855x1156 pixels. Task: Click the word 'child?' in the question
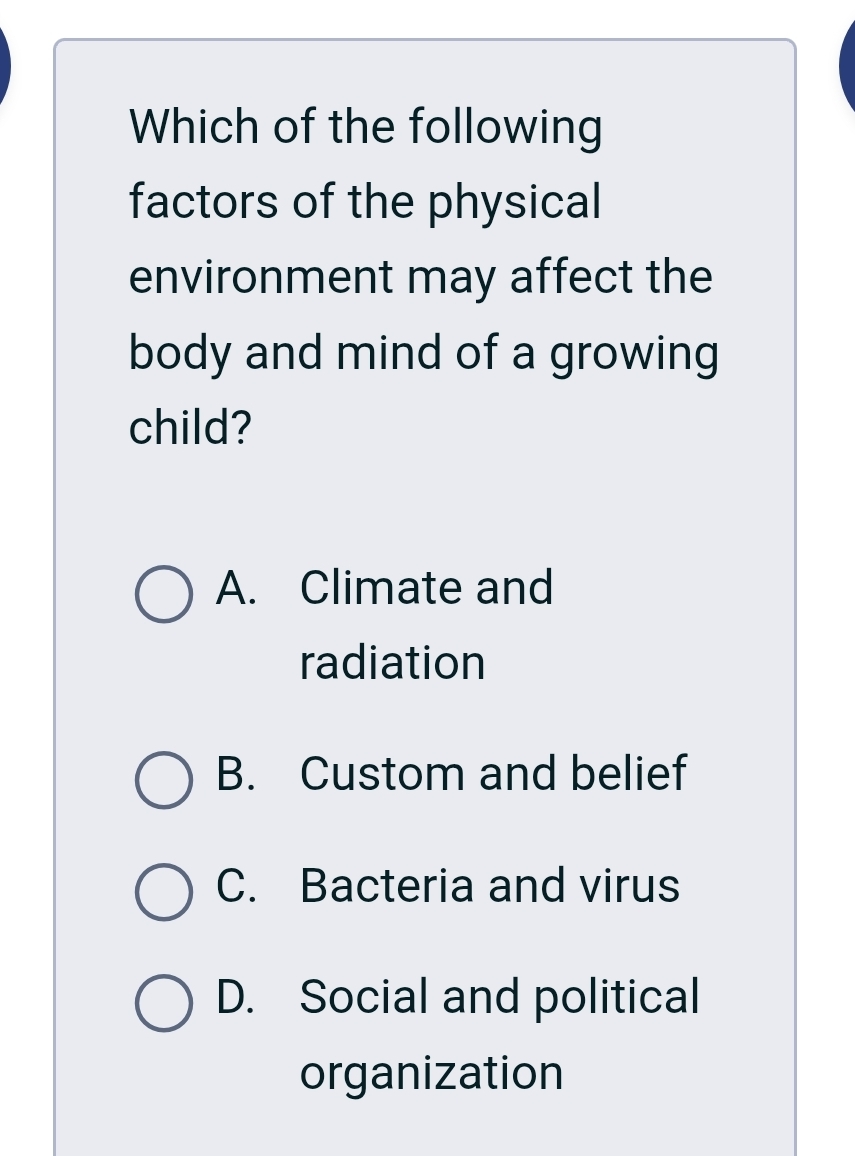(x=188, y=427)
